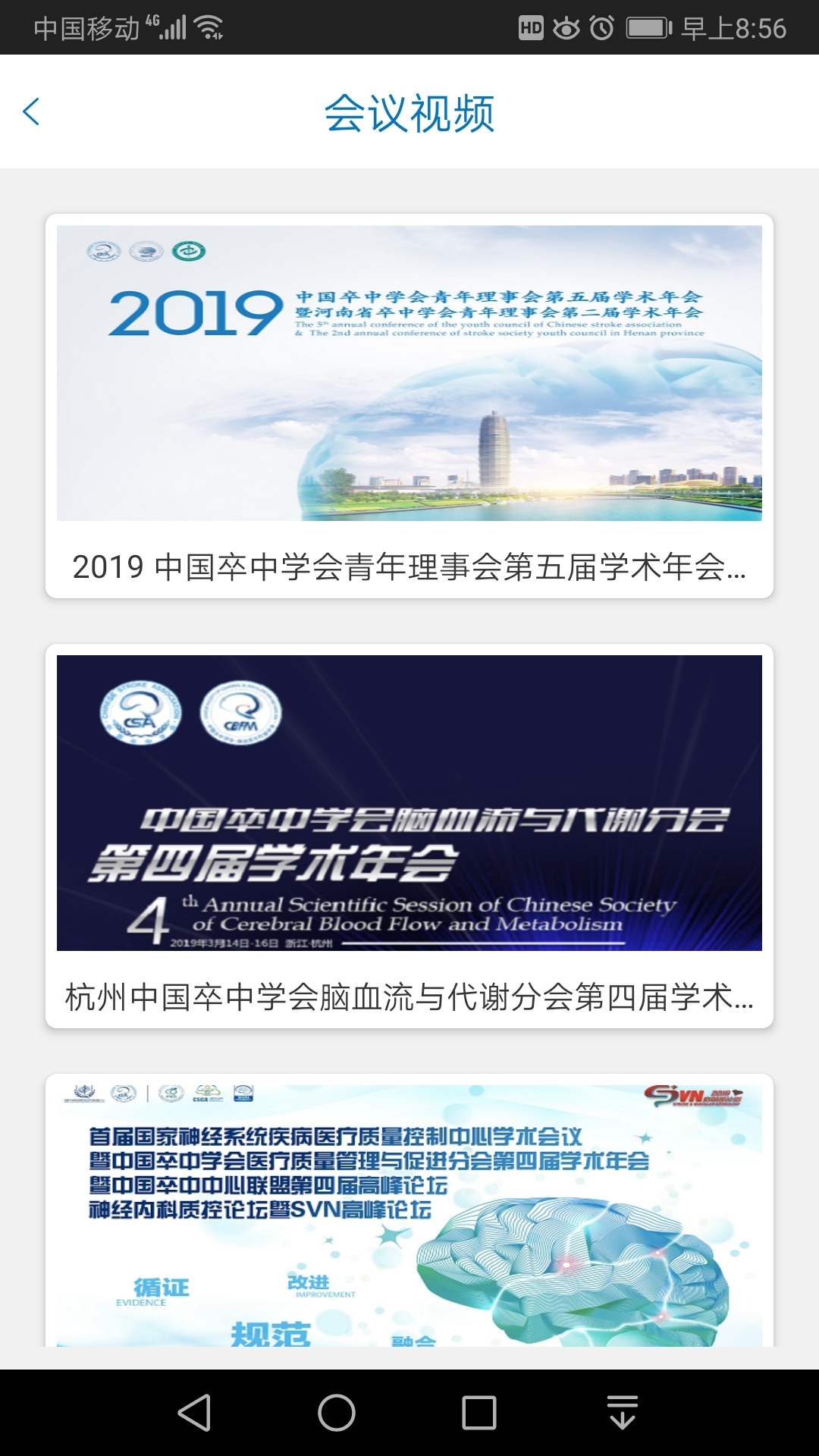The height and width of the screenshot is (1456, 819).
Task: Open the system recent apps view
Action: [x=479, y=1413]
